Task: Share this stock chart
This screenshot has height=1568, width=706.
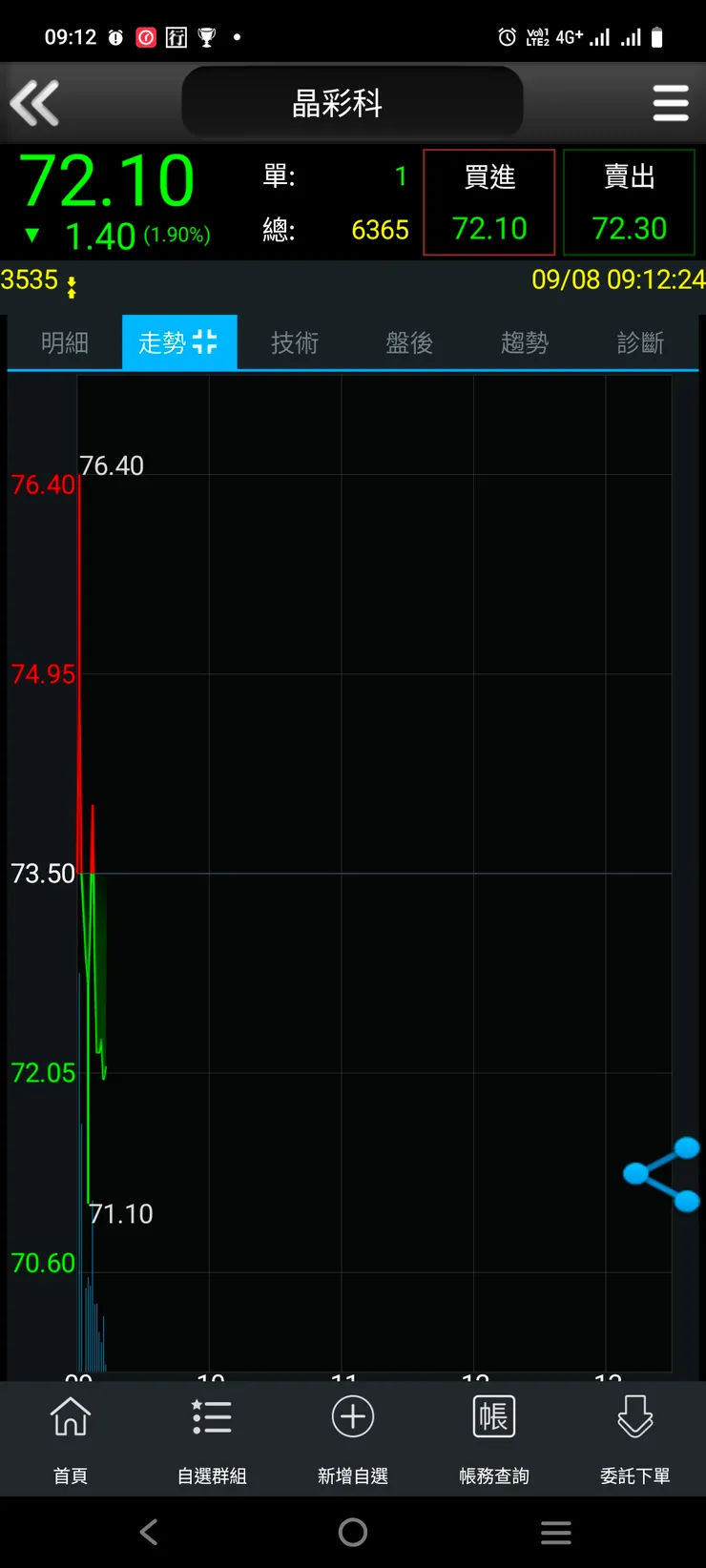Action: 663,1174
